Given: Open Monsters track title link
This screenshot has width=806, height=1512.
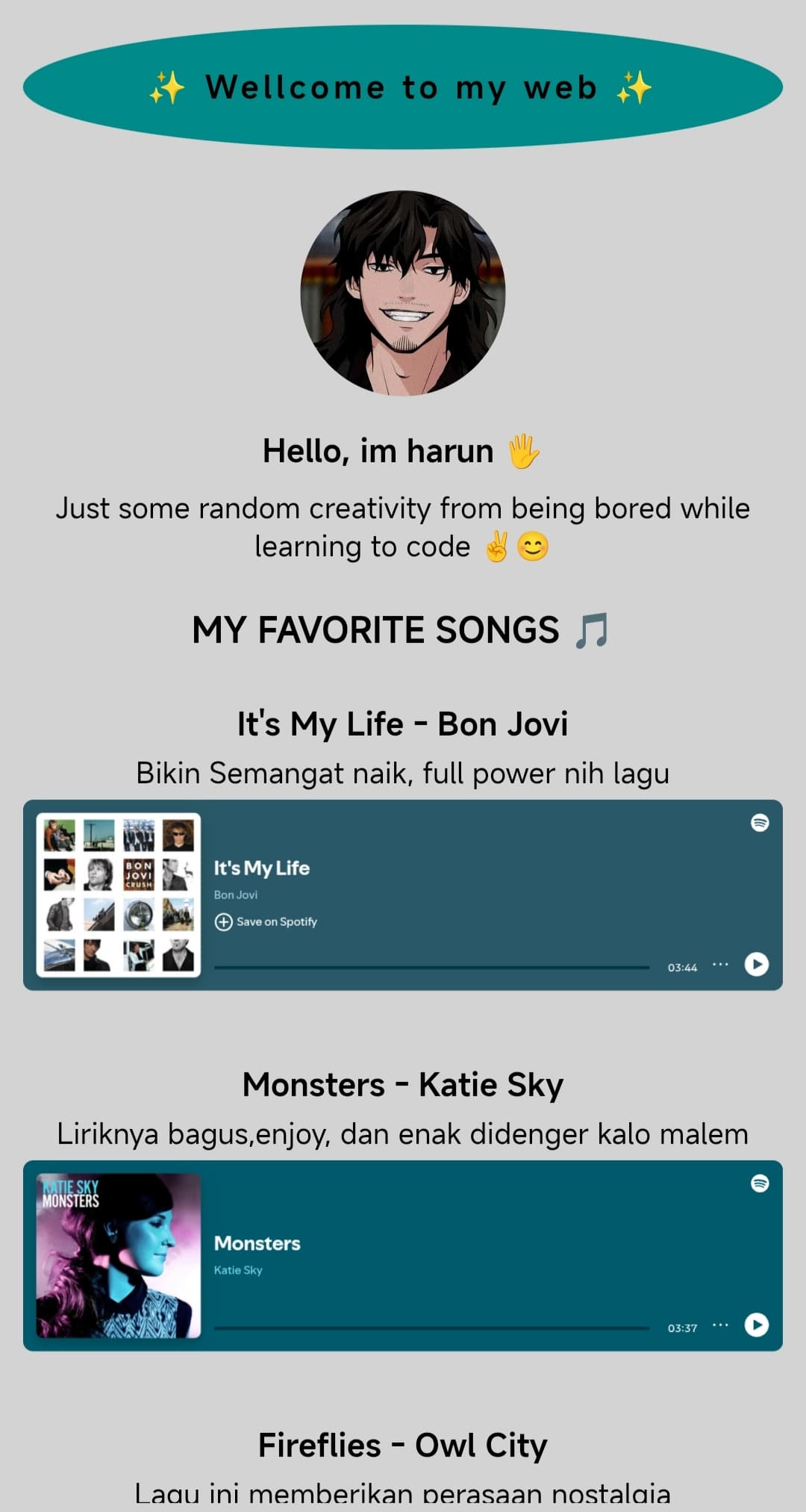Looking at the screenshot, I should (257, 1242).
